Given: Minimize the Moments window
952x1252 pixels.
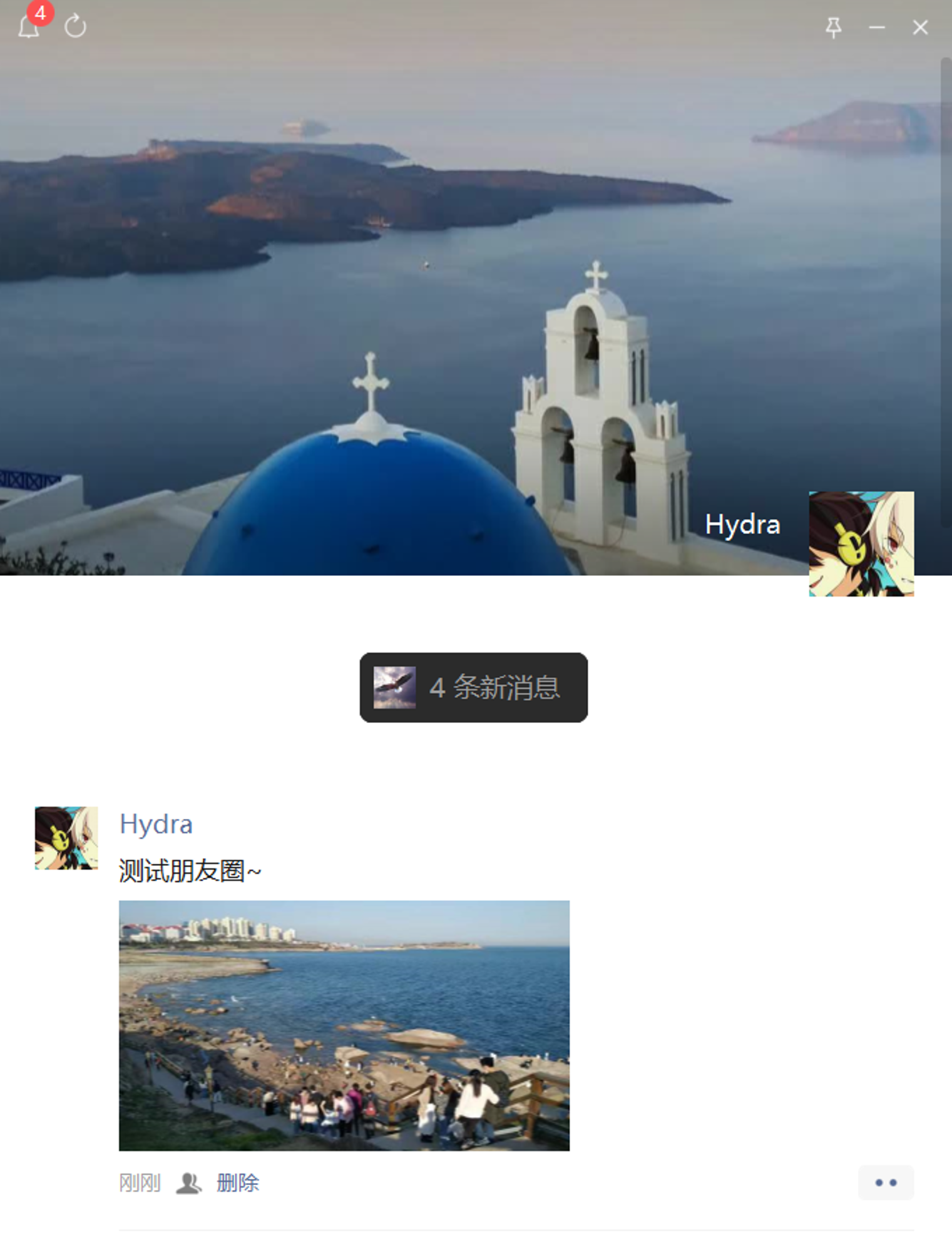Looking at the screenshot, I should (876, 27).
